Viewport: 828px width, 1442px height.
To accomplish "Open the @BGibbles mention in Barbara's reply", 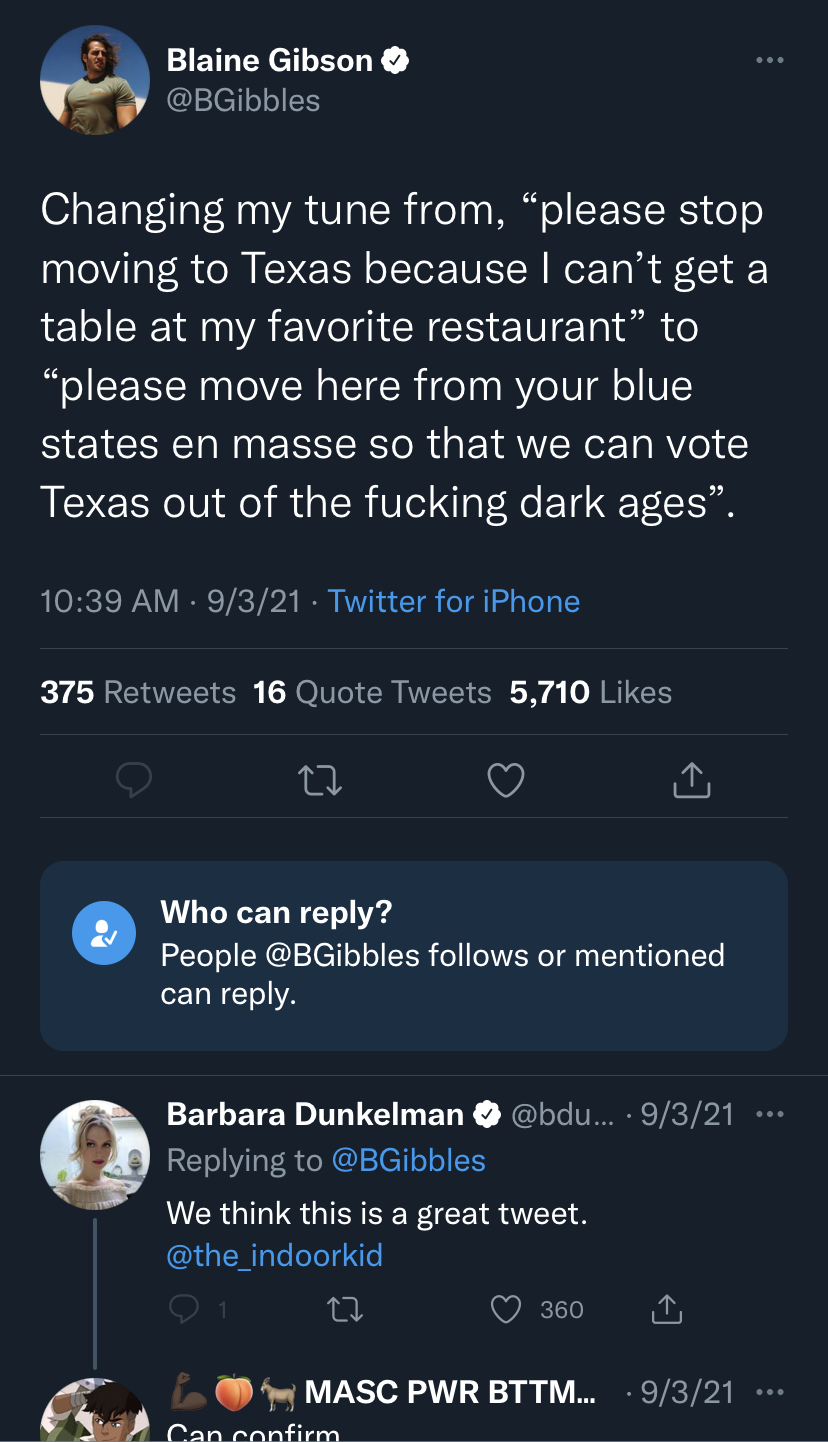I will click(408, 1160).
